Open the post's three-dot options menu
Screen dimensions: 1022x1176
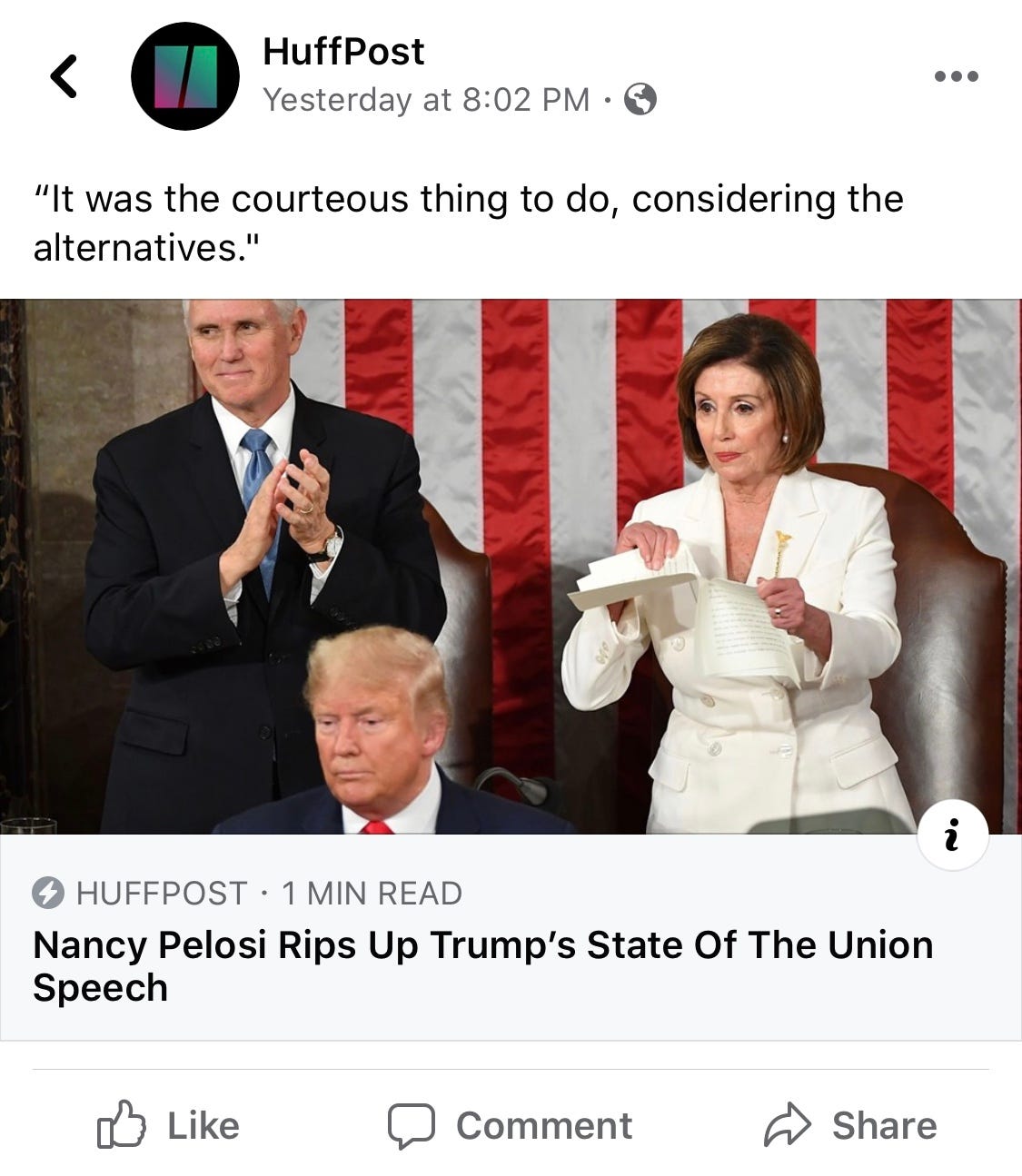click(957, 76)
